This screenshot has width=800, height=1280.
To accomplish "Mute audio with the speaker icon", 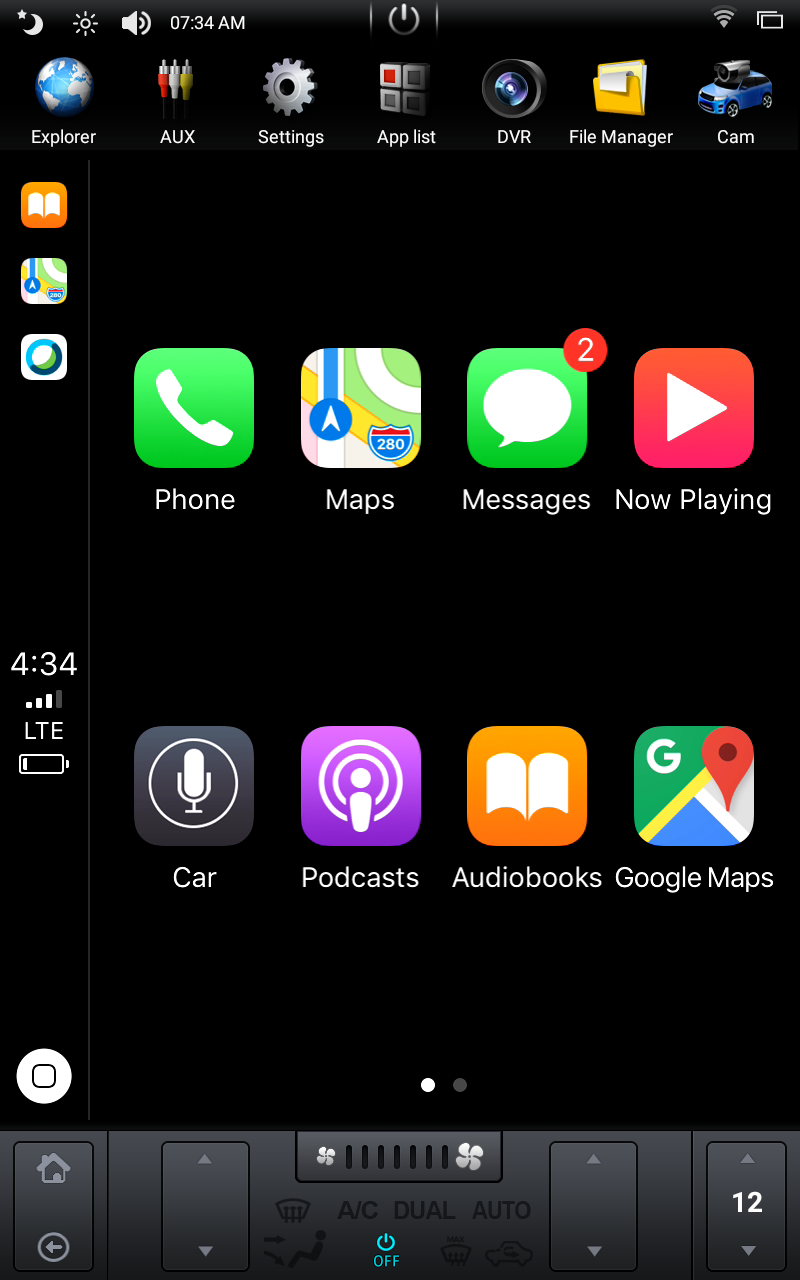I will (135, 22).
